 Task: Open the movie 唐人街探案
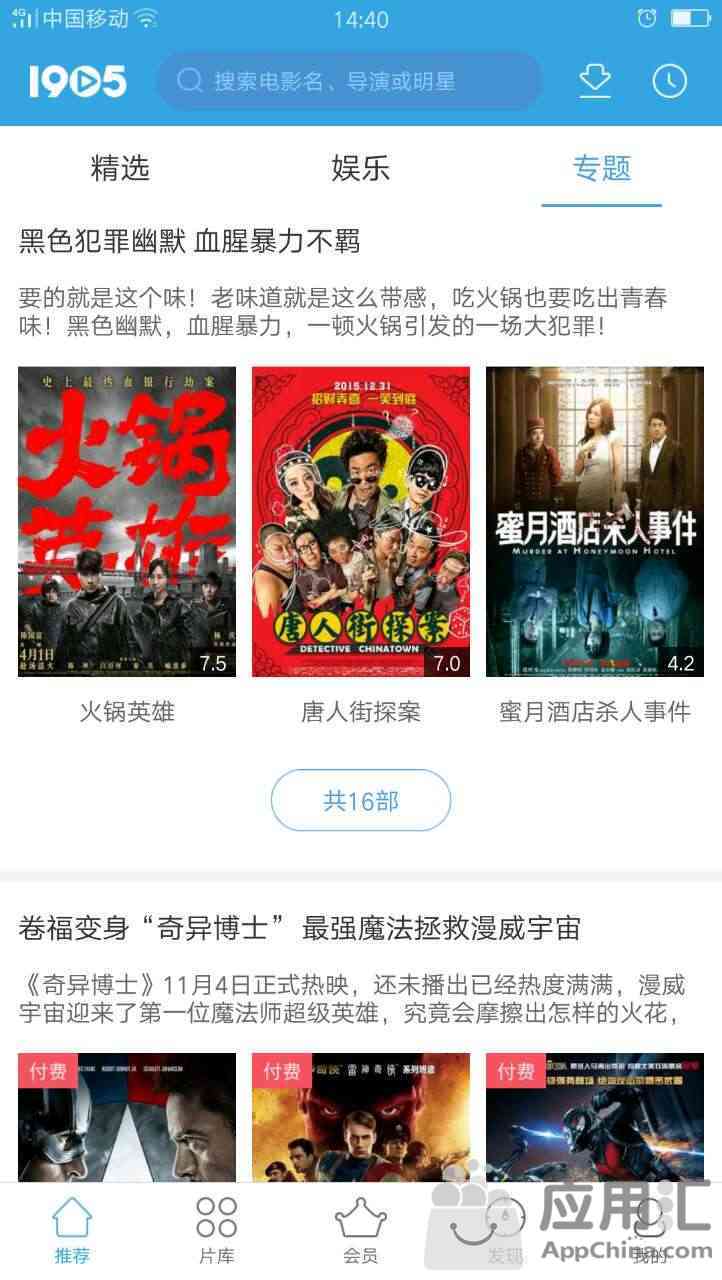pos(360,522)
